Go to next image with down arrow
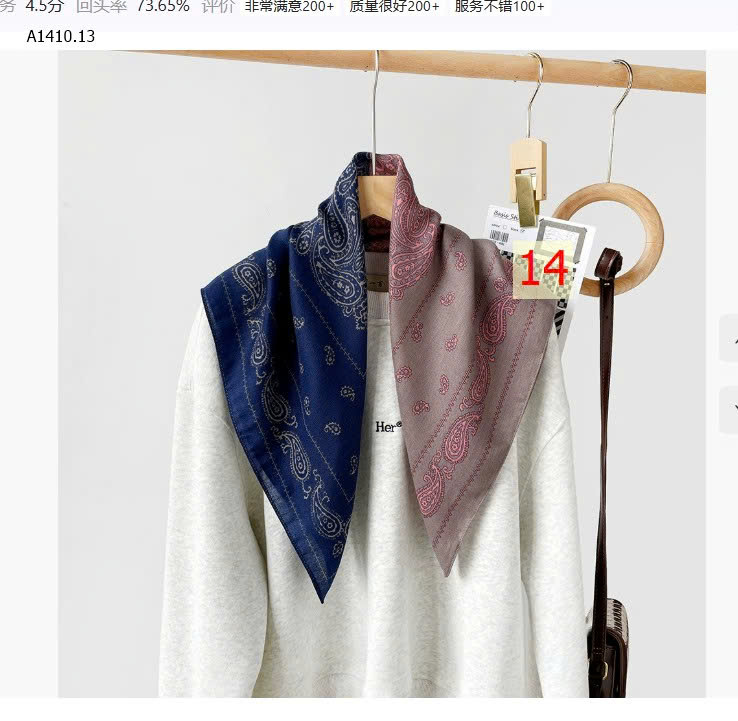The width and height of the screenshot is (738, 721). point(729,410)
